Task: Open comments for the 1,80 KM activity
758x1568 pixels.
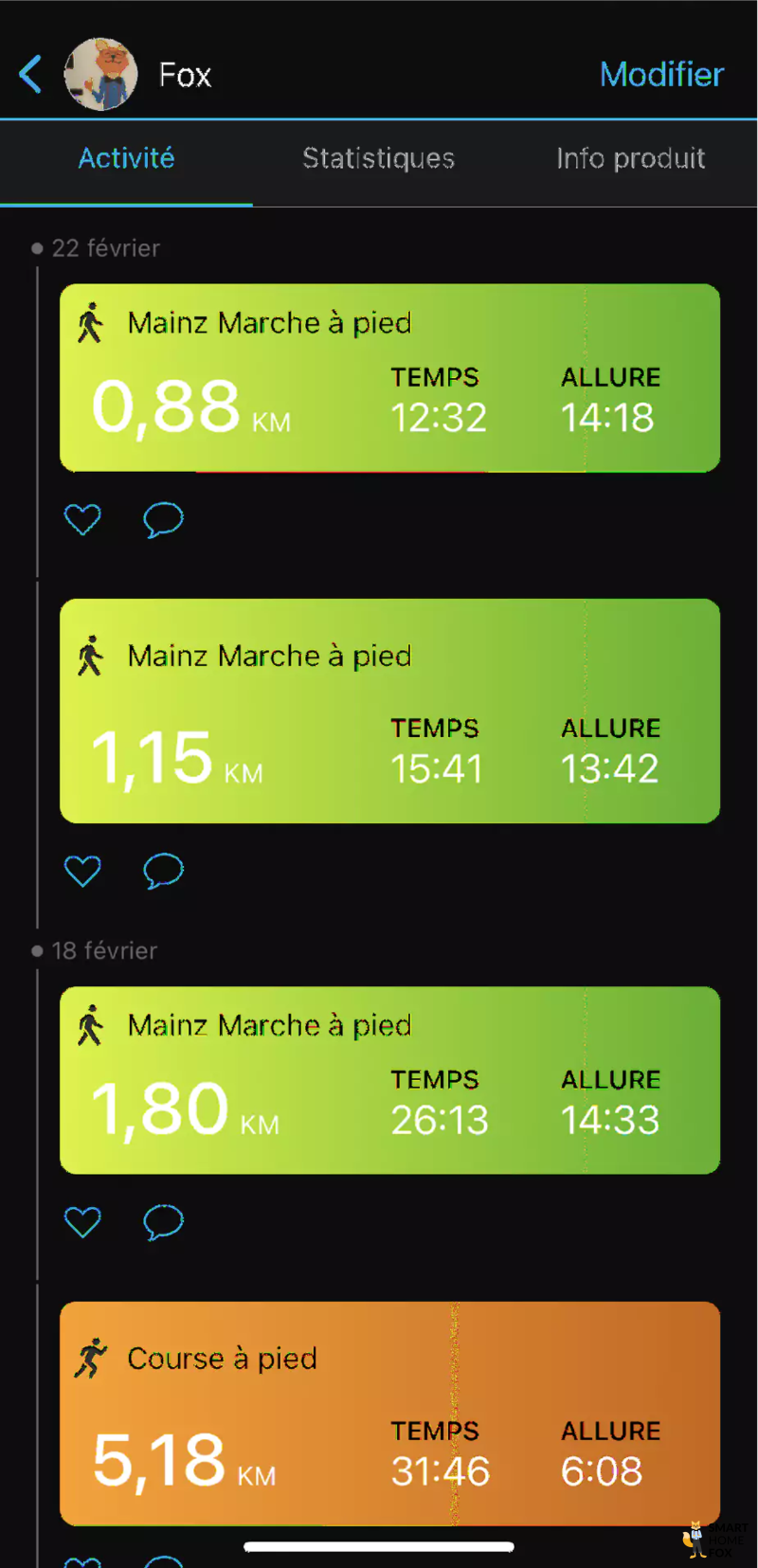Action: pos(162,1222)
